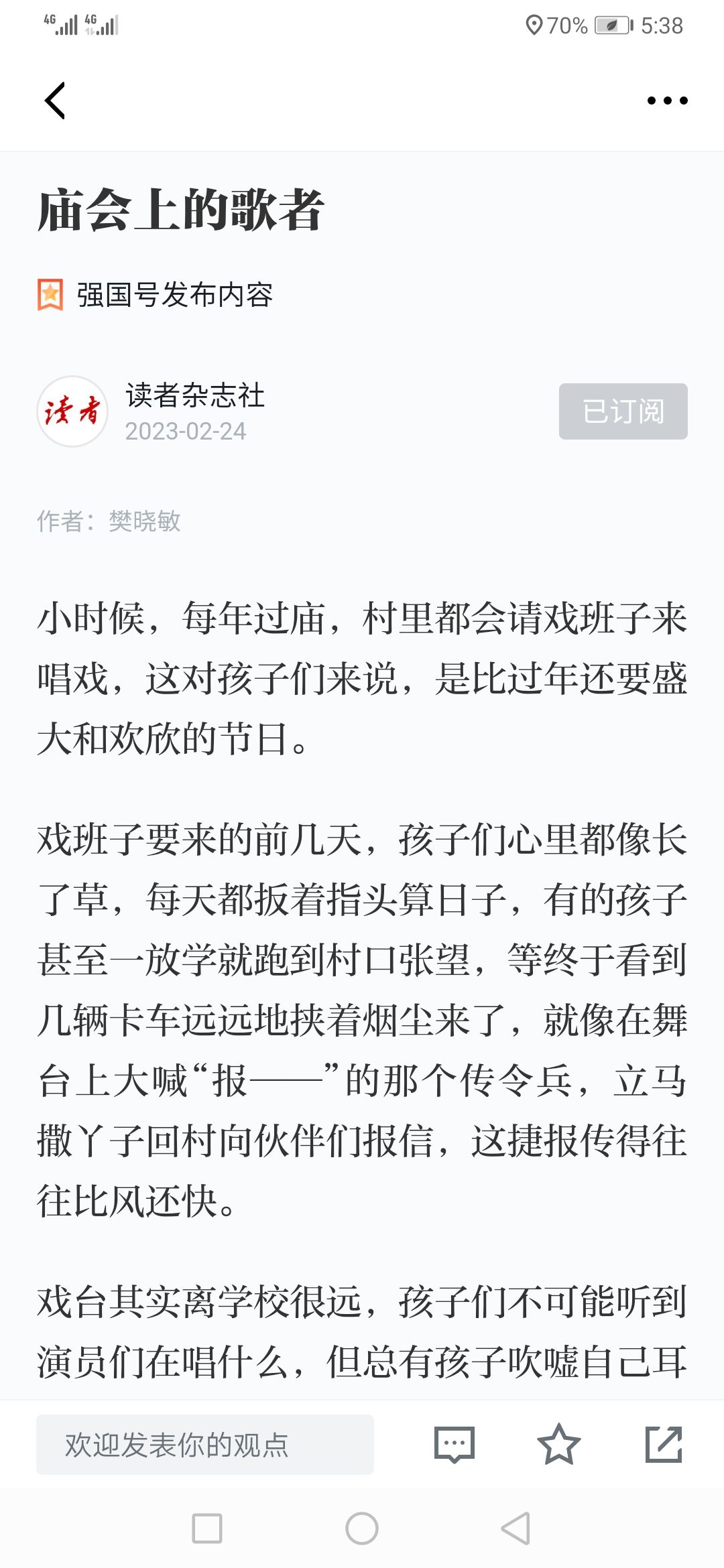Tap the 欢迎发表你的观点 comment field
The width and height of the screenshot is (724, 1568).
pos(205,1445)
